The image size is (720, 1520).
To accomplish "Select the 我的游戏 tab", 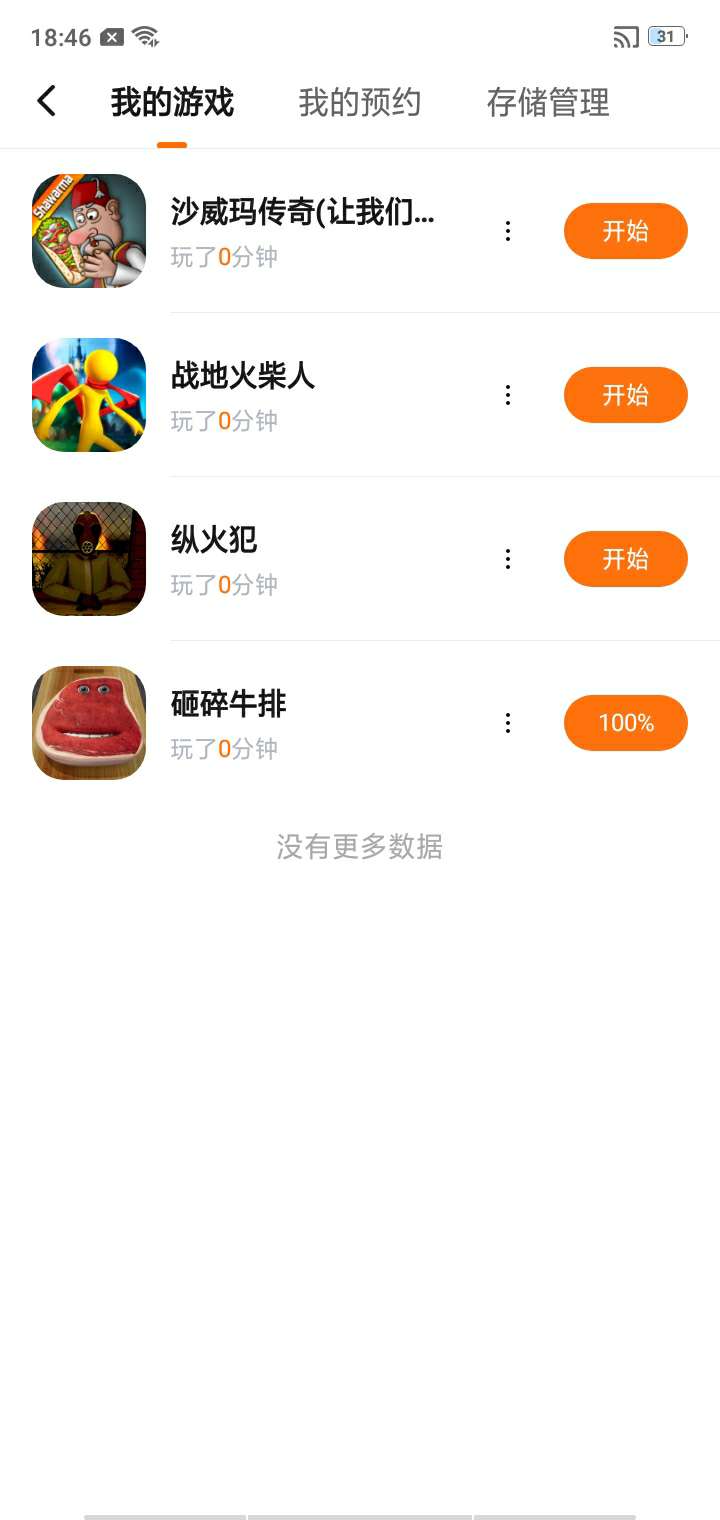I will pyautogui.click(x=172, y=102).
